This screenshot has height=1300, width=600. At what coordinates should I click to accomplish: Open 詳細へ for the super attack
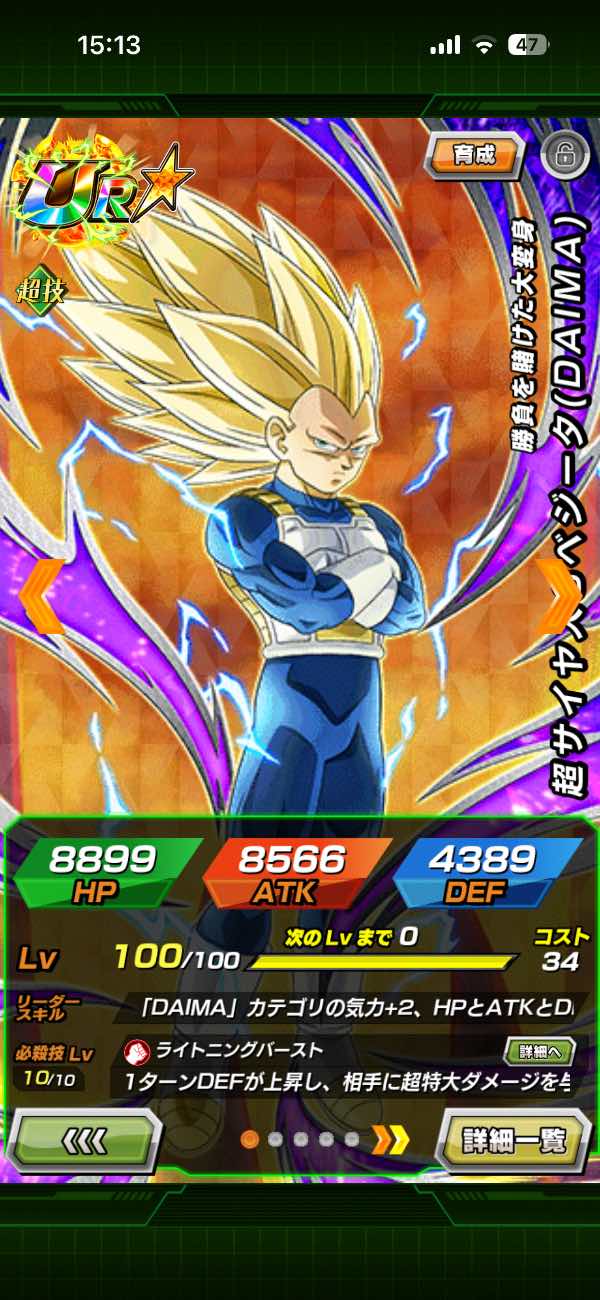[x=539, y=1052]
